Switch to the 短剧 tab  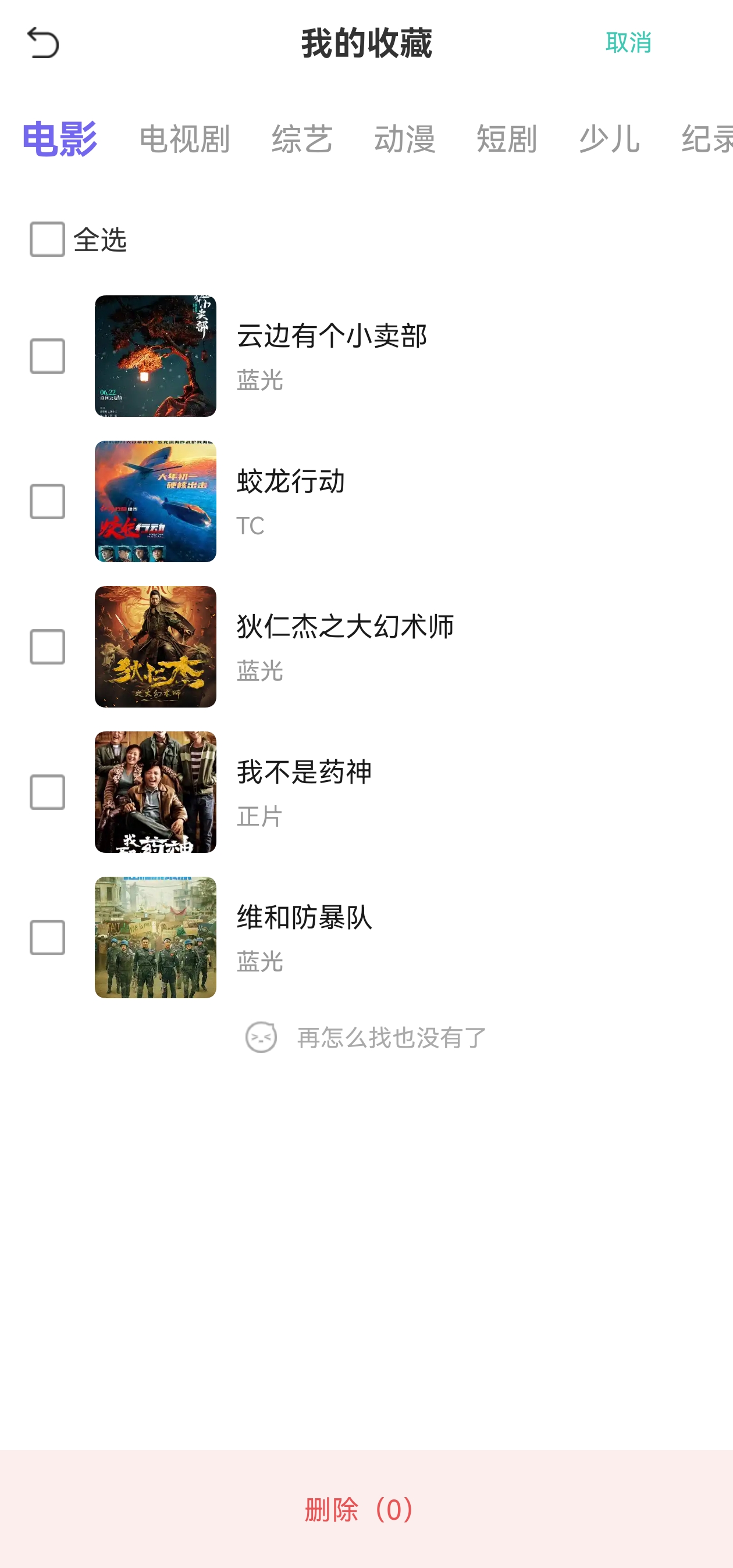506,140
